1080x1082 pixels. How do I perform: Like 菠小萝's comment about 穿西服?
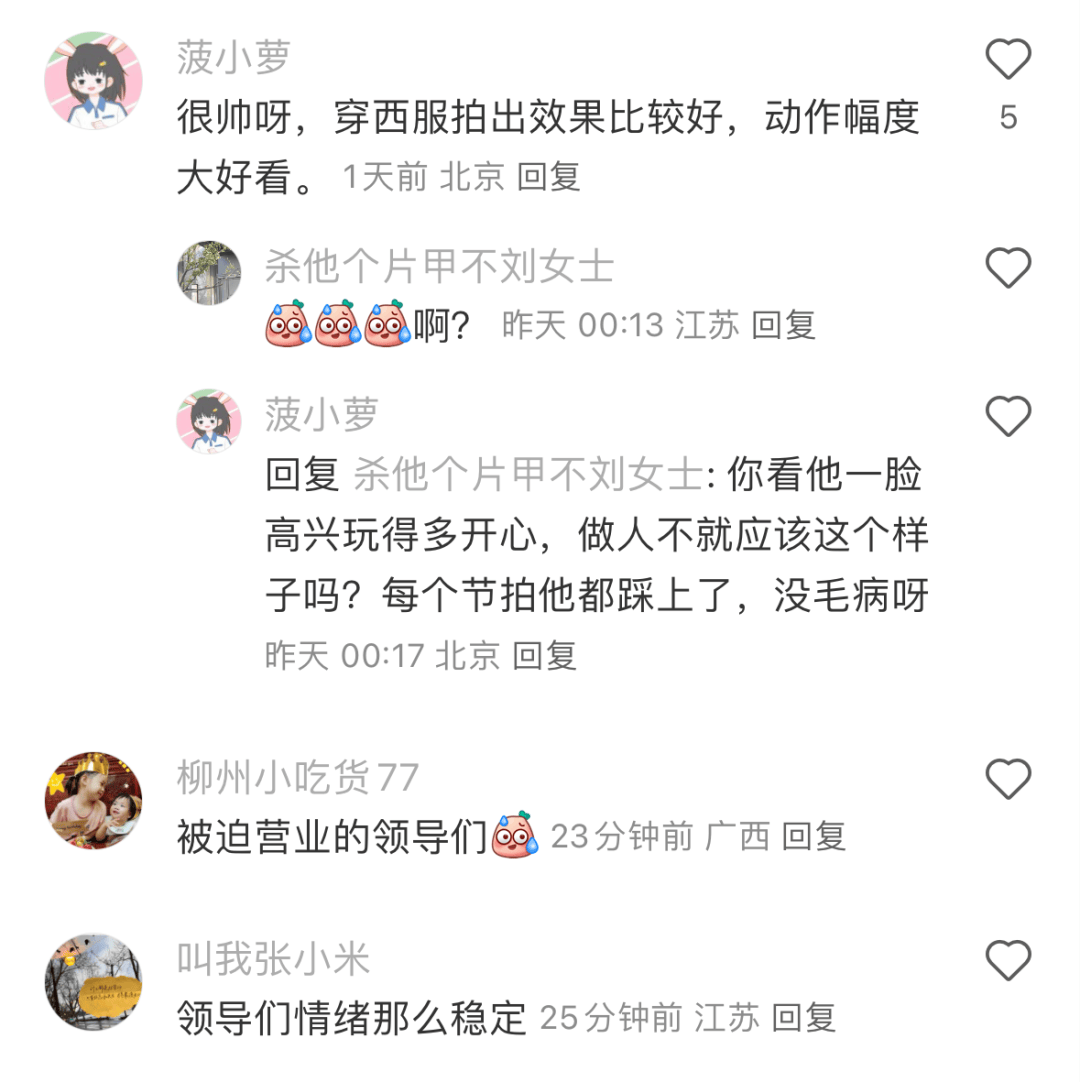(x=1008, y=62)
